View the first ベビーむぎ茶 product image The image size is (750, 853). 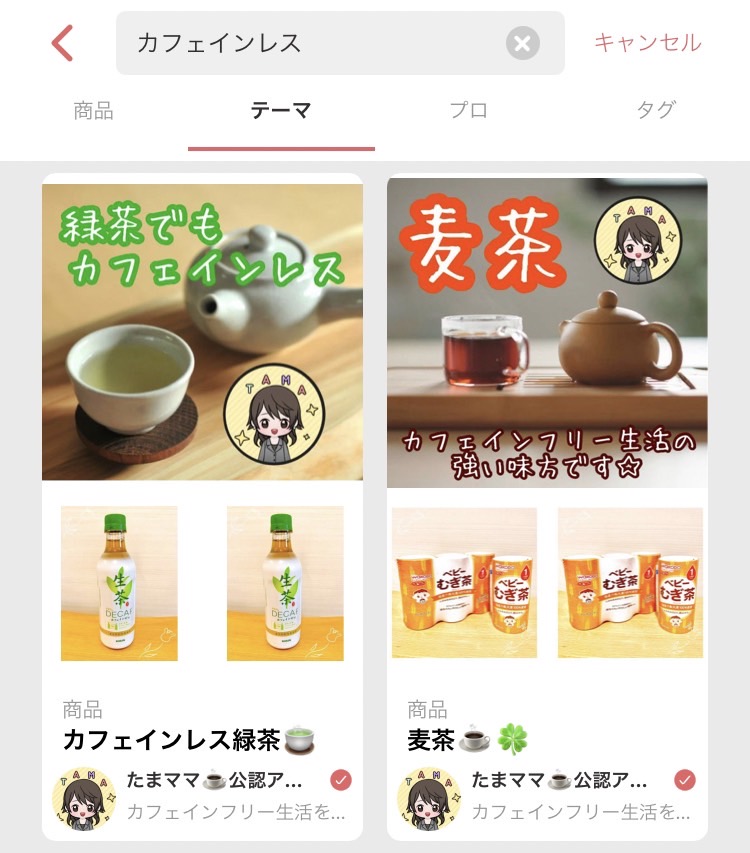[464, 583]
